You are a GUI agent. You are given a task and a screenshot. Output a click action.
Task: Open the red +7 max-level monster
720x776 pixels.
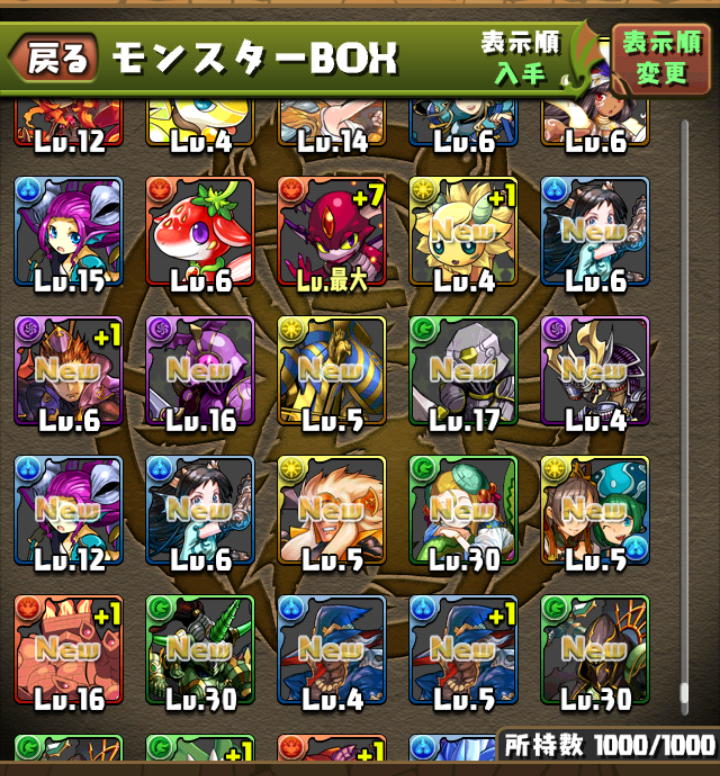pyautogui.click(x=332, y=233)
